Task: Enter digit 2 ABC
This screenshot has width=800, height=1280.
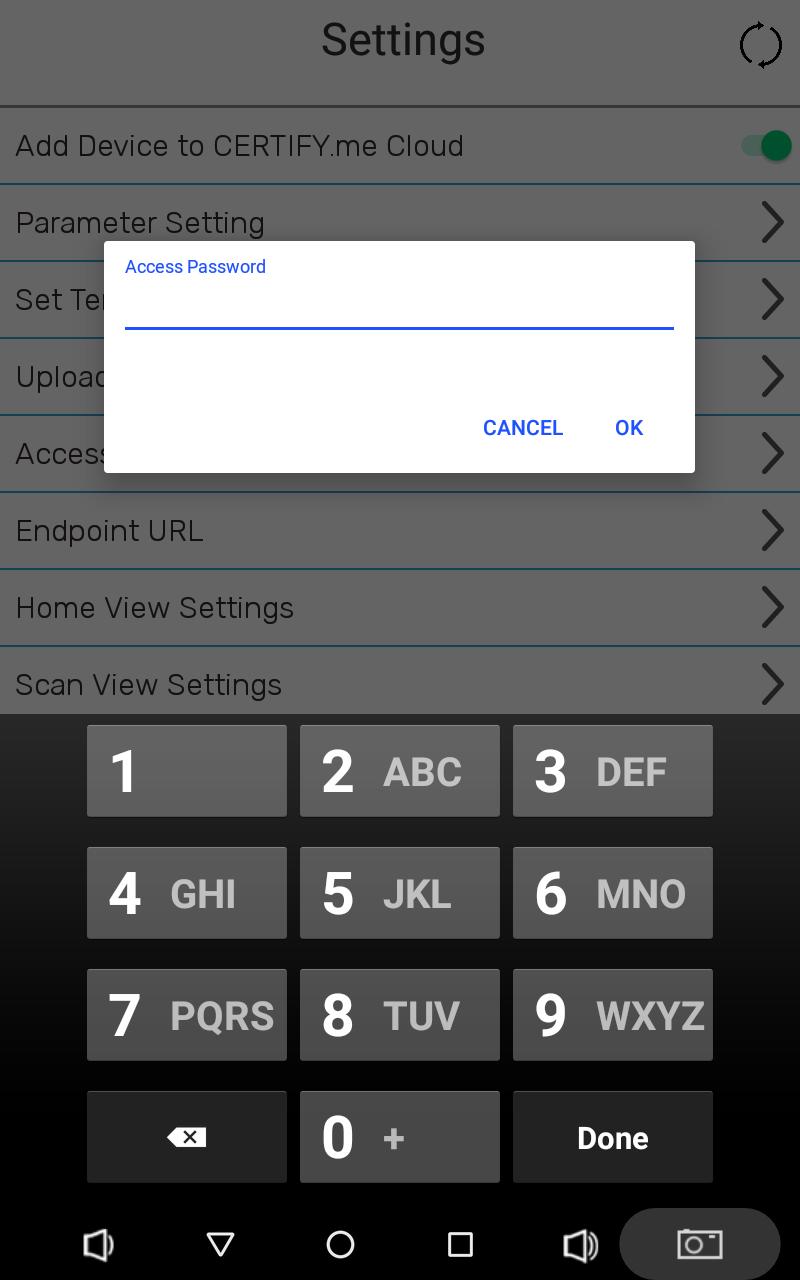Action: point(400,771)
